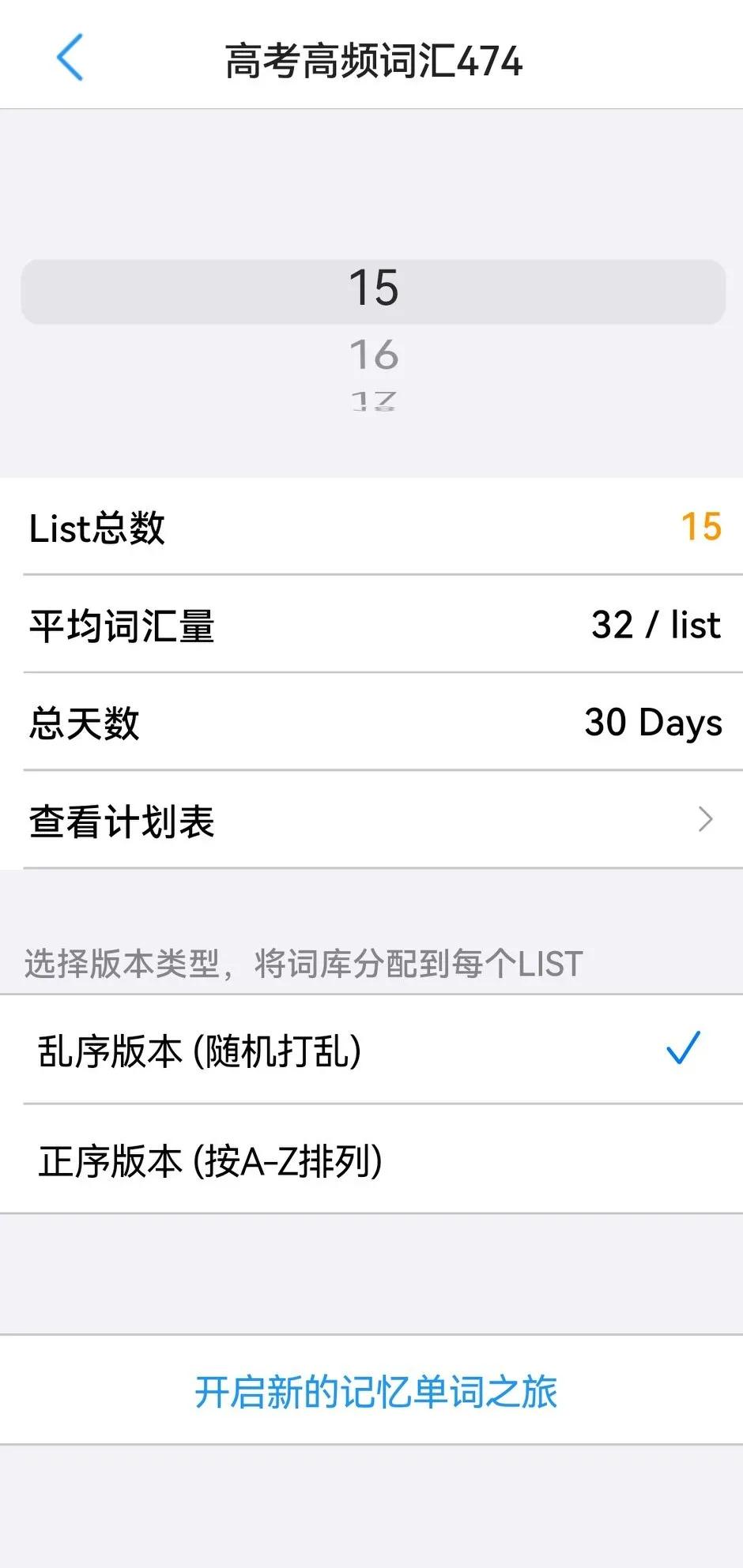The width and height of the screenshot is (743, 1568).
Task: Select 16 in the list count picker
Action: (x=373, y=355)
